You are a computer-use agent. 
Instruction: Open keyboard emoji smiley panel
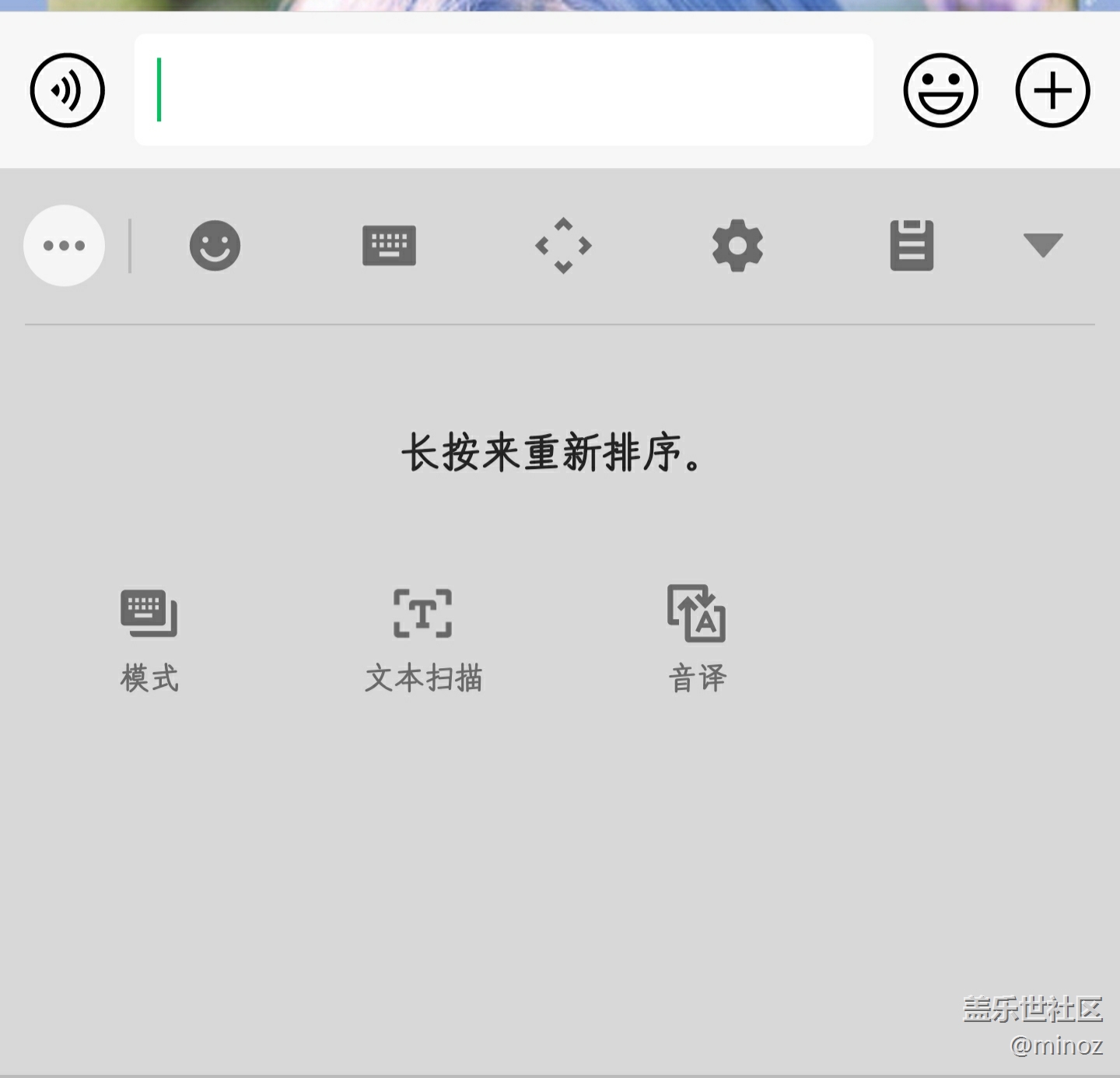215,246
